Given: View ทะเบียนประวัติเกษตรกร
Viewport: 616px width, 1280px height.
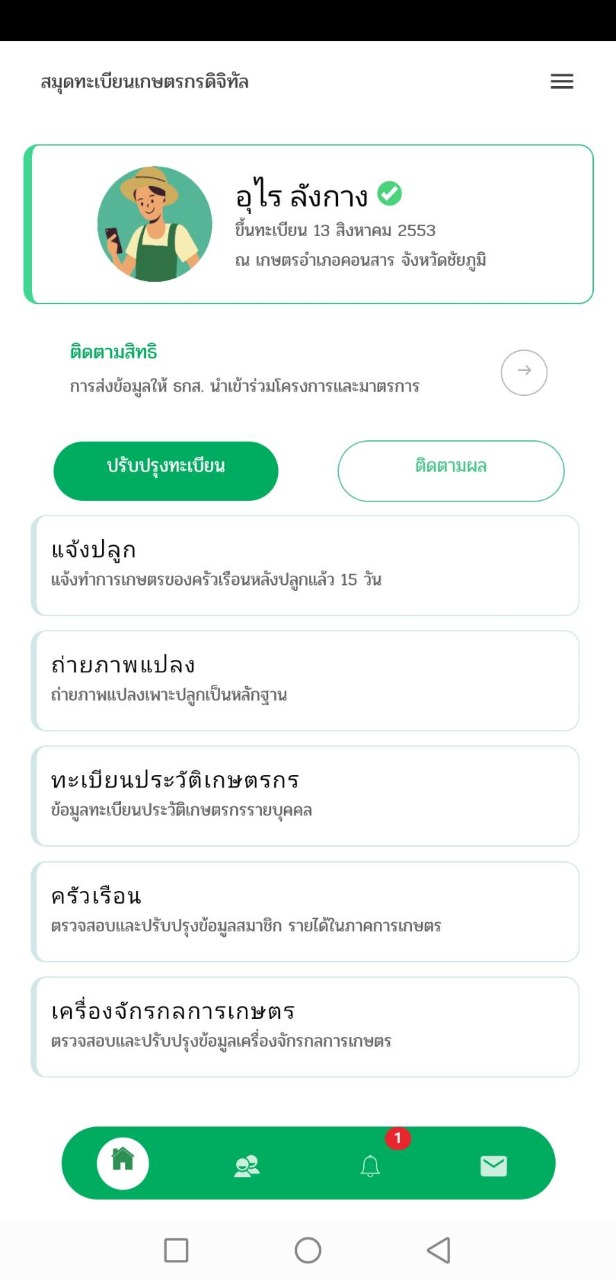Looking at the screenshot, I should (306, 795).
